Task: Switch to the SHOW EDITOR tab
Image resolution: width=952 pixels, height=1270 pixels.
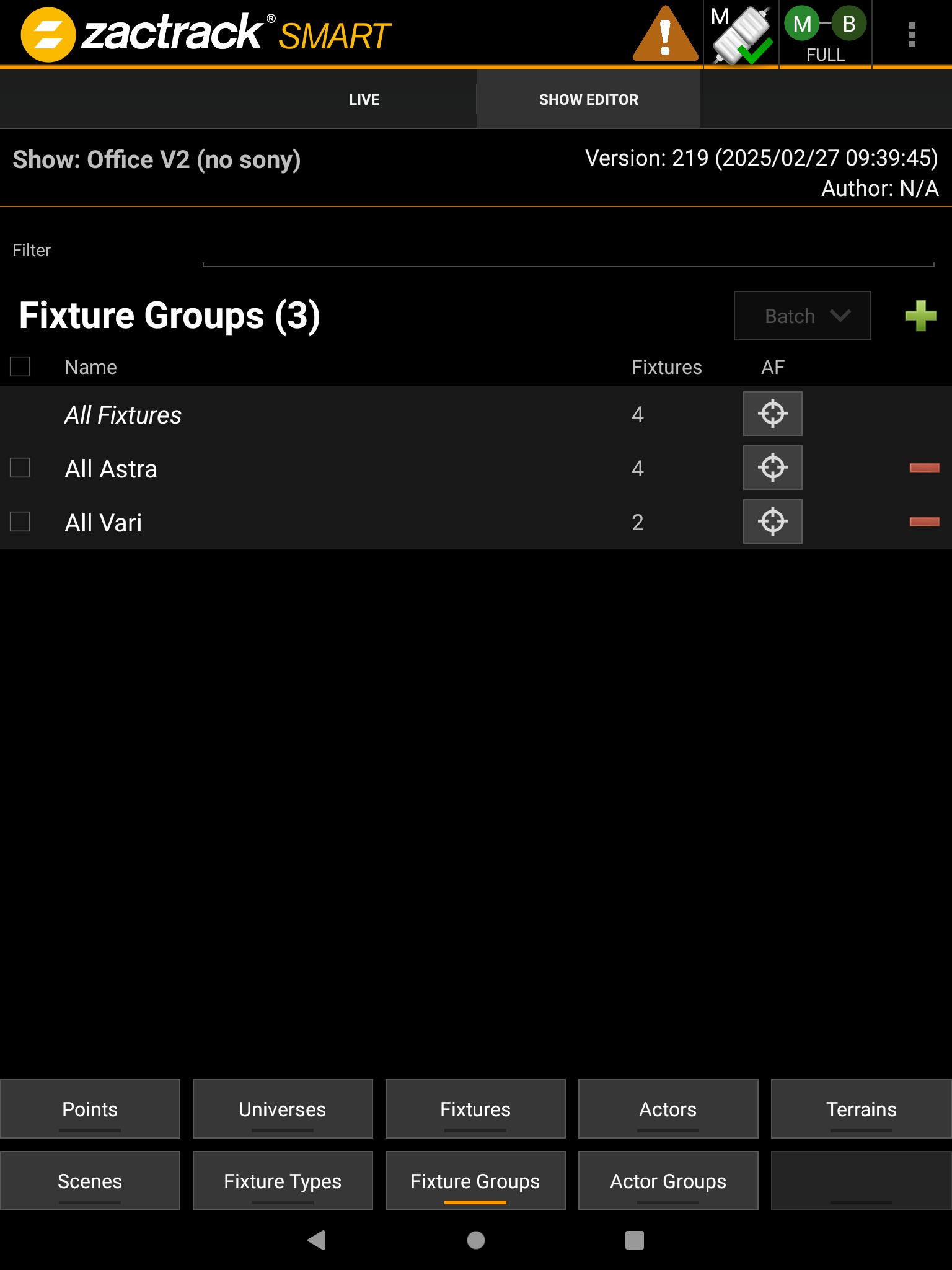Action: coord(588,99)
